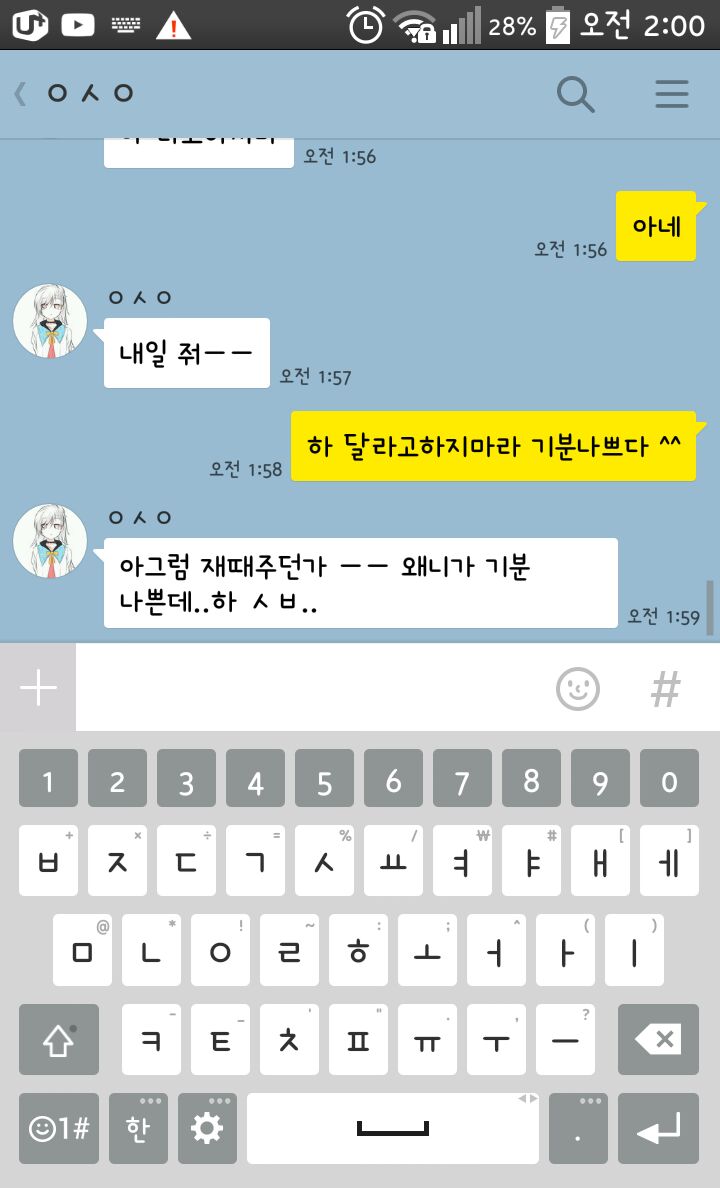The width and height of the screenshot is (720, 1188).
Task: Hit the keyboard backspace key
Action: click(658, 1040)
